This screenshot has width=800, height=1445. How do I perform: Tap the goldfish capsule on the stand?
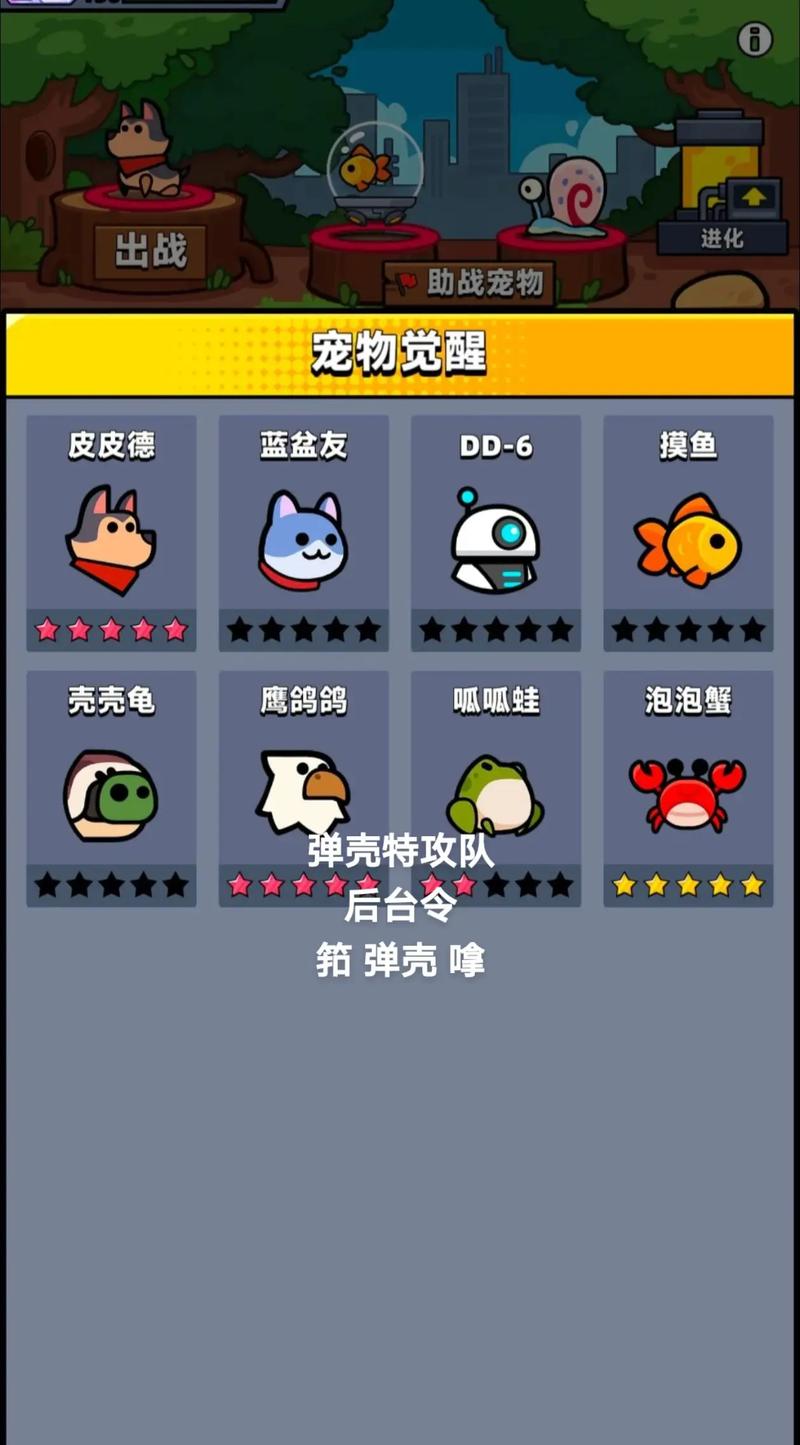(x=375, y=170)
